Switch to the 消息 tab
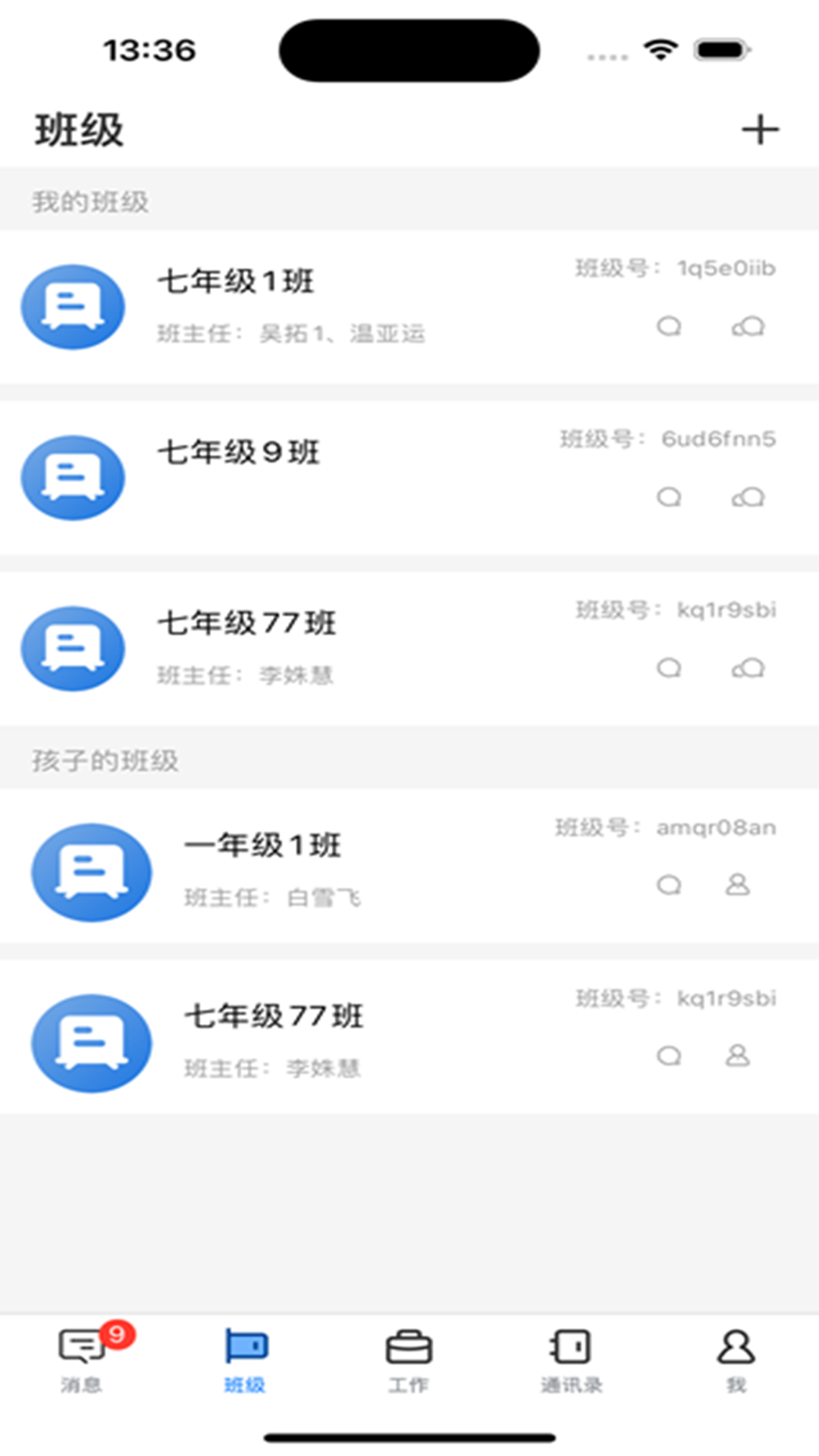The height and width of the screenshot is (1456, 819). coord(82,1360)
